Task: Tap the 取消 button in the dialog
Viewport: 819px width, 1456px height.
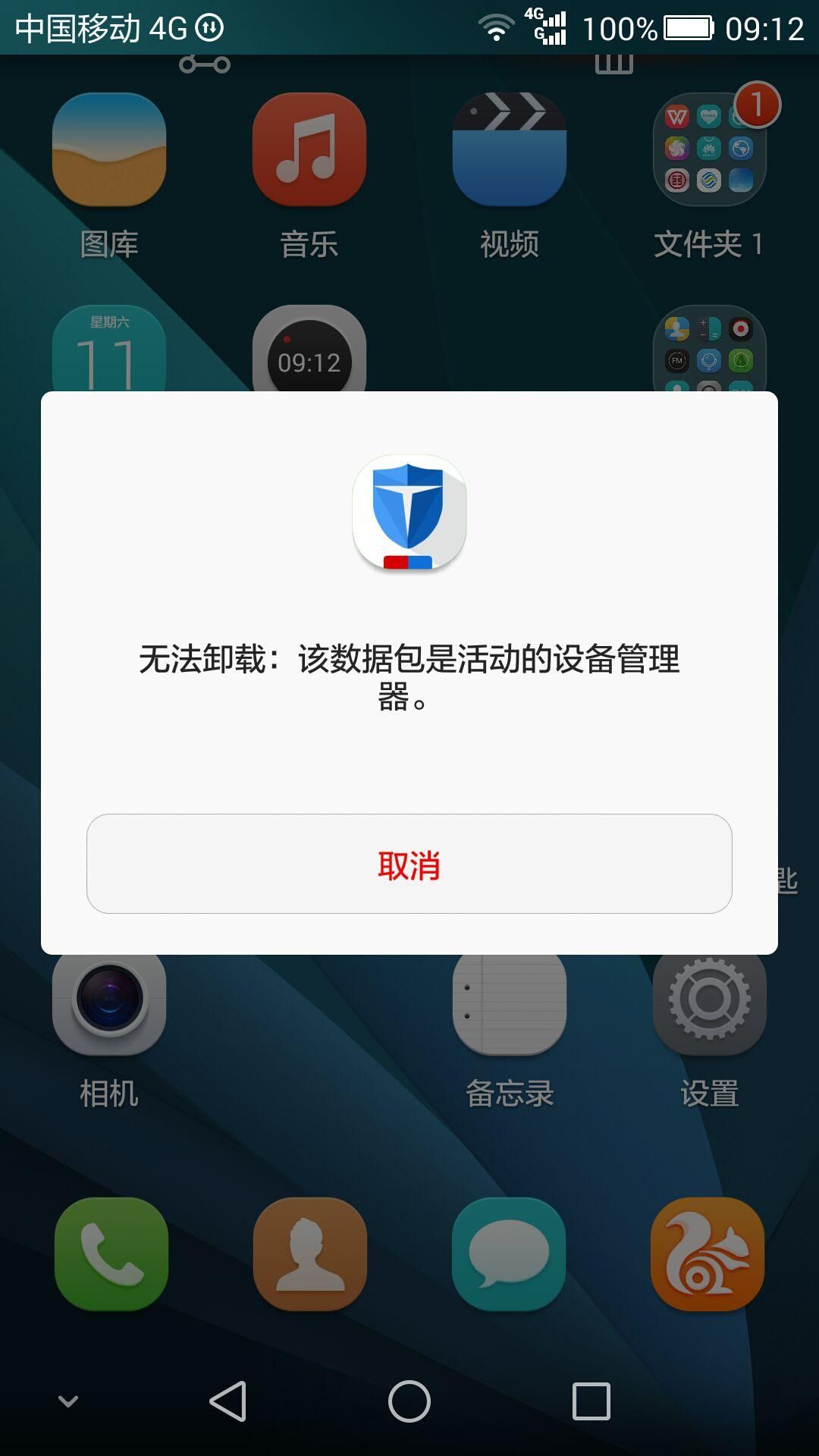Action: pos(409,864)
